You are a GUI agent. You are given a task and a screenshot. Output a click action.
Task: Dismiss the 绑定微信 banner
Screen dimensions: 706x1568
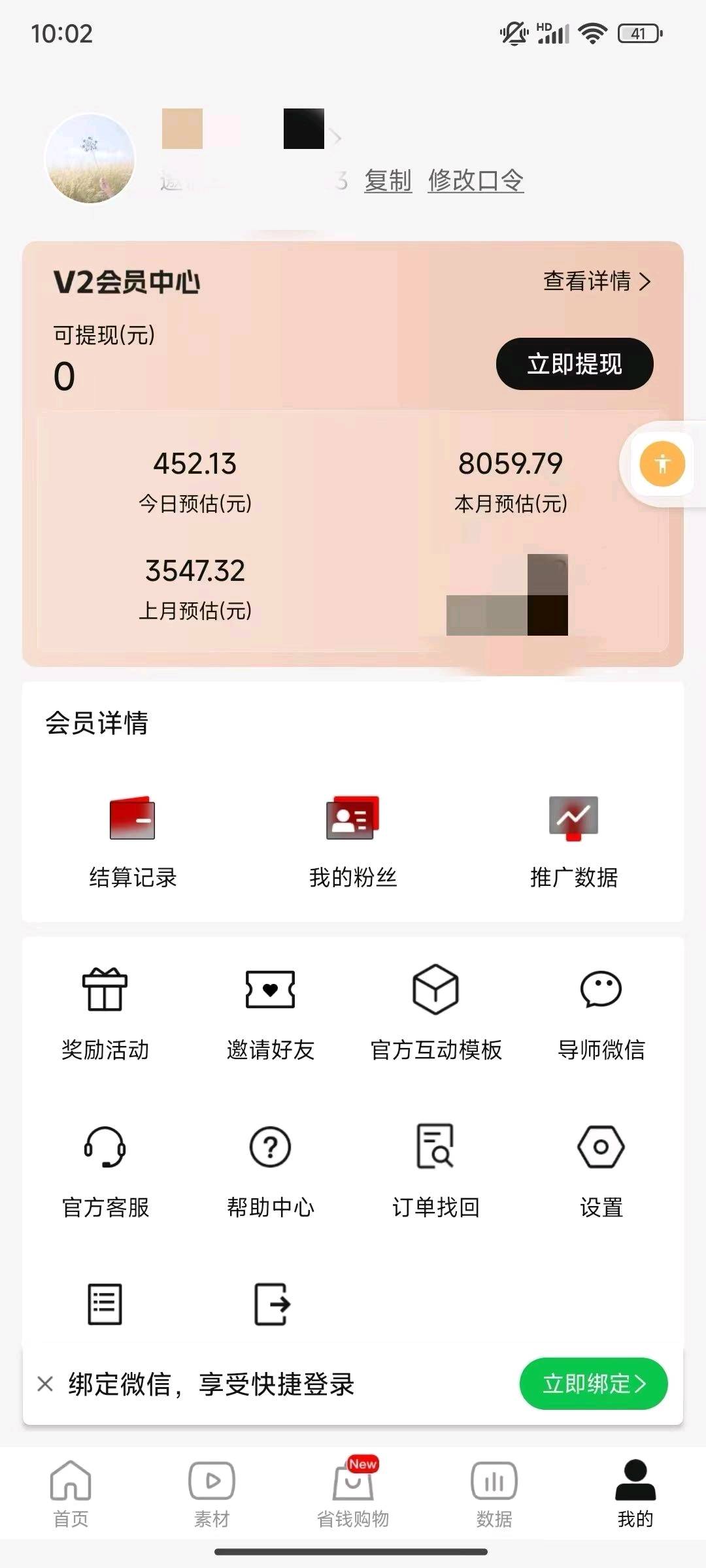(45, 1384)
